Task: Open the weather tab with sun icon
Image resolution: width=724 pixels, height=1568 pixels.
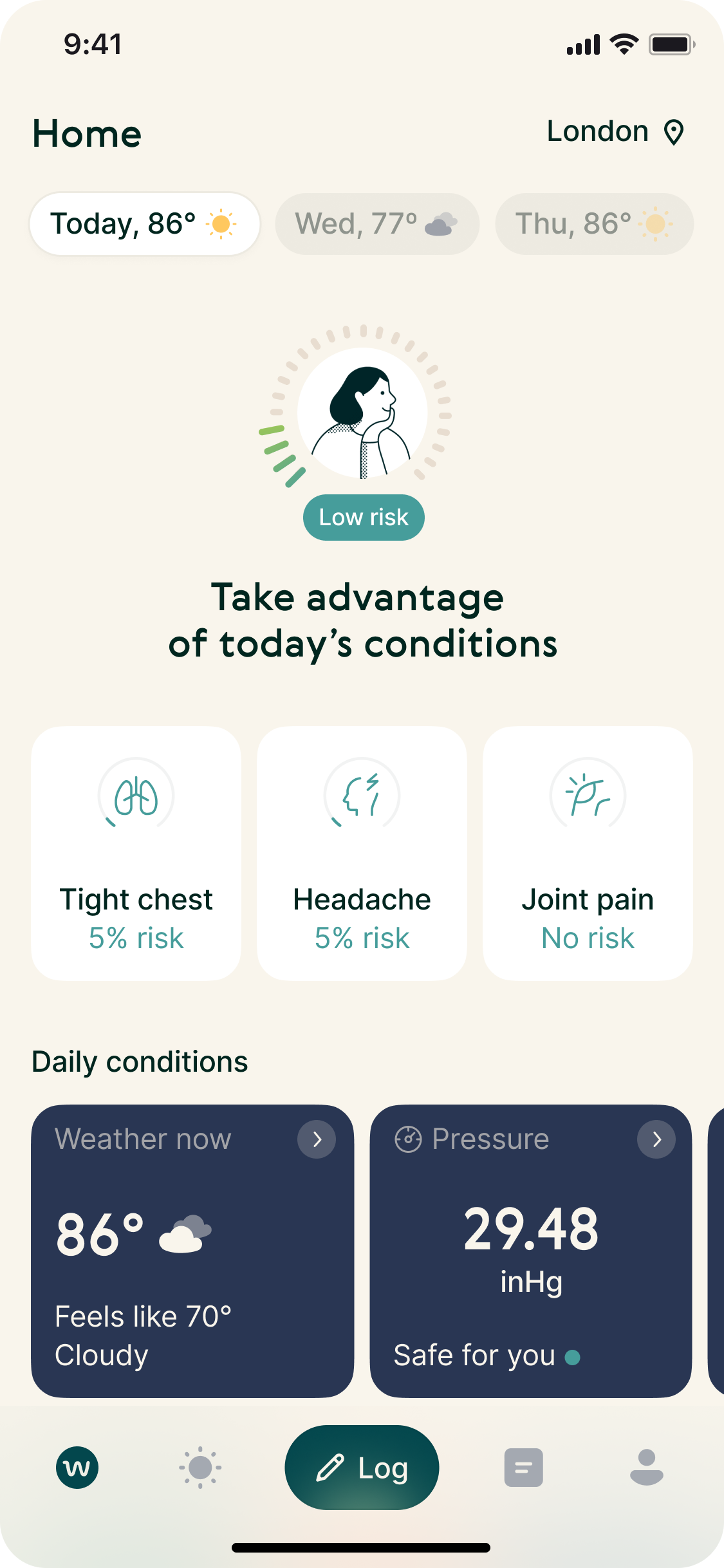Action: tap(200, 1468)
